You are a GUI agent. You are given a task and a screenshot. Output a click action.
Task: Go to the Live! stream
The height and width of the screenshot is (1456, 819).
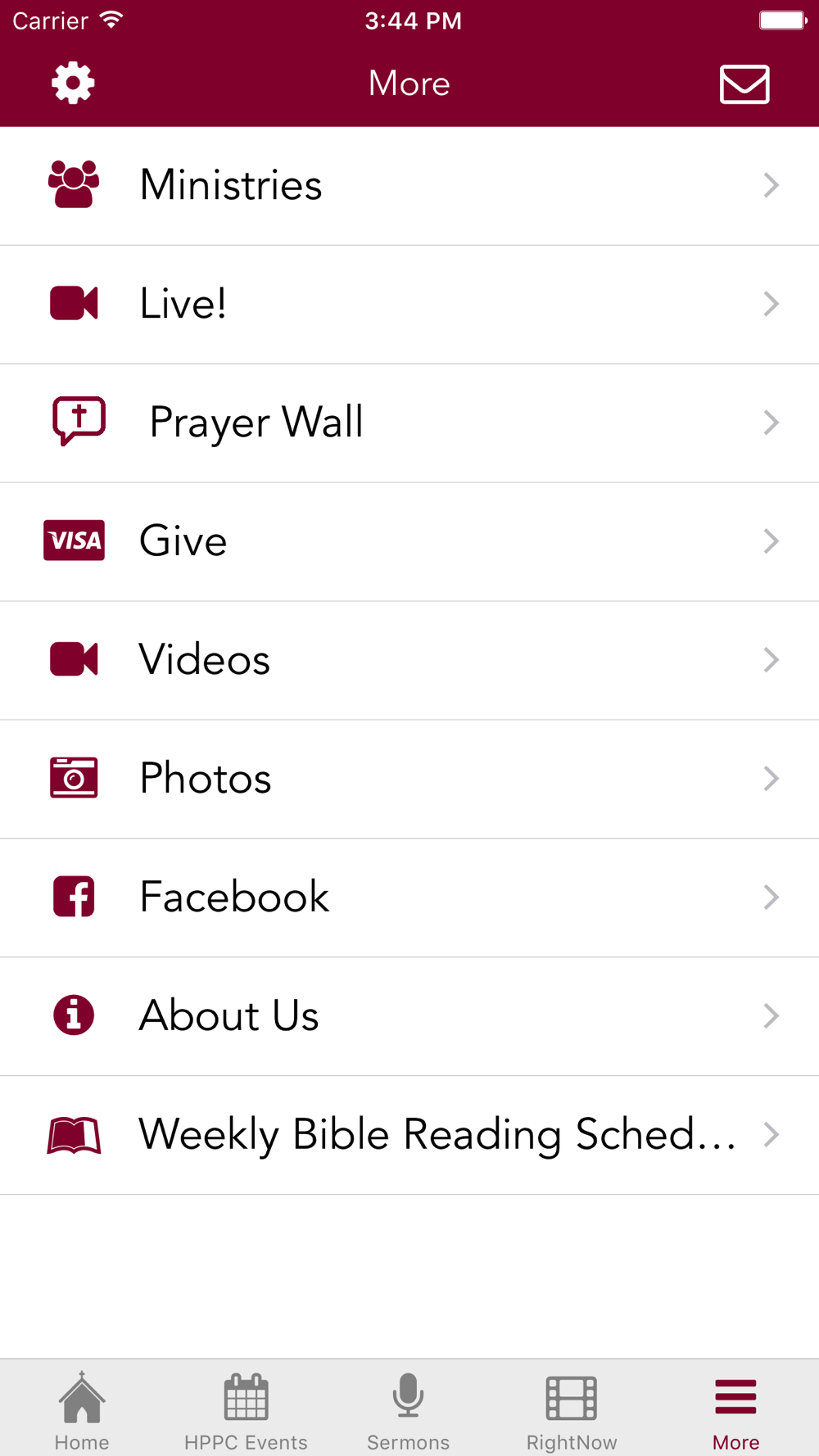point(409,304)
